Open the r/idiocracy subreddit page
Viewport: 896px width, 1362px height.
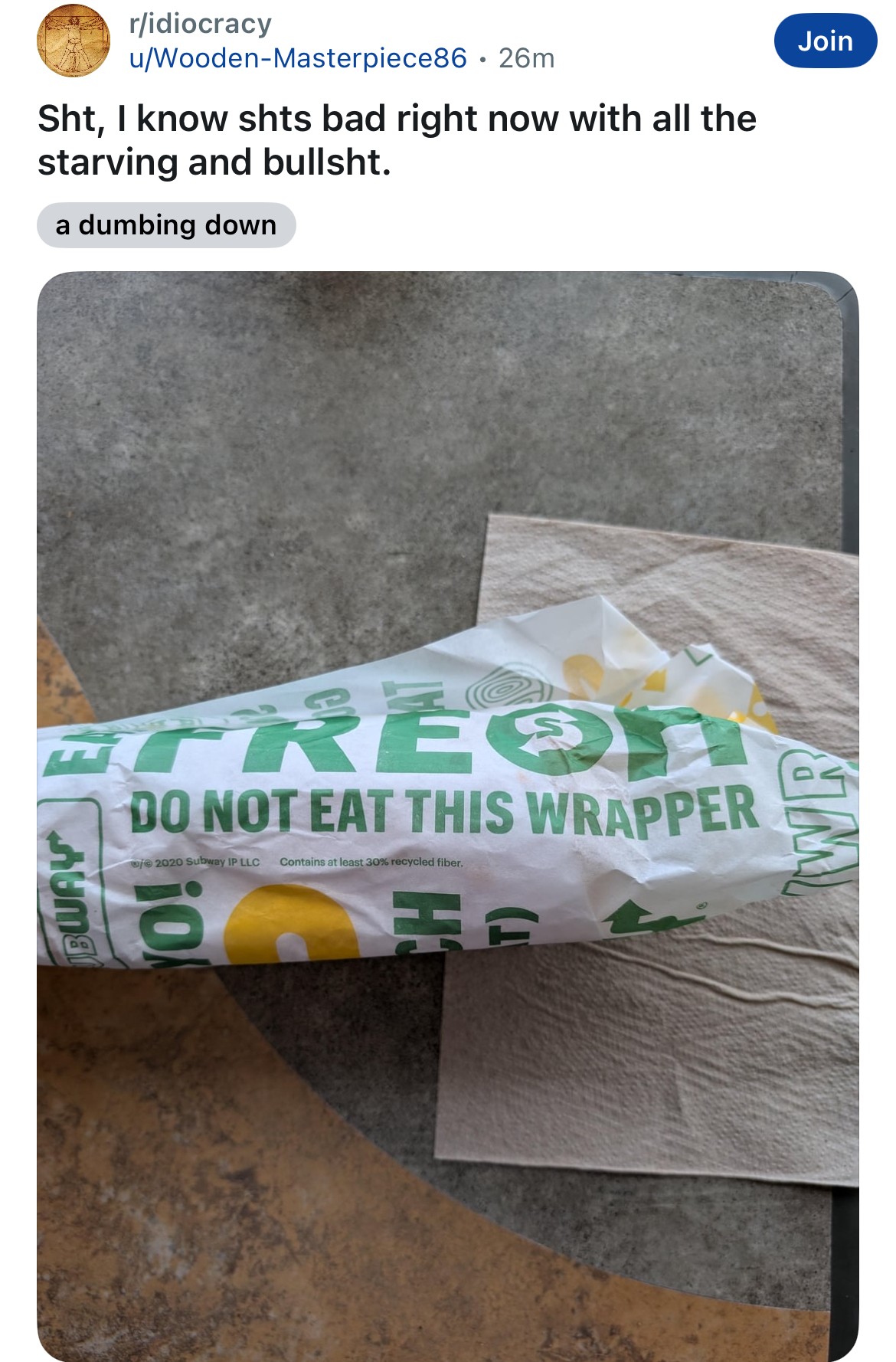[201, 25]
